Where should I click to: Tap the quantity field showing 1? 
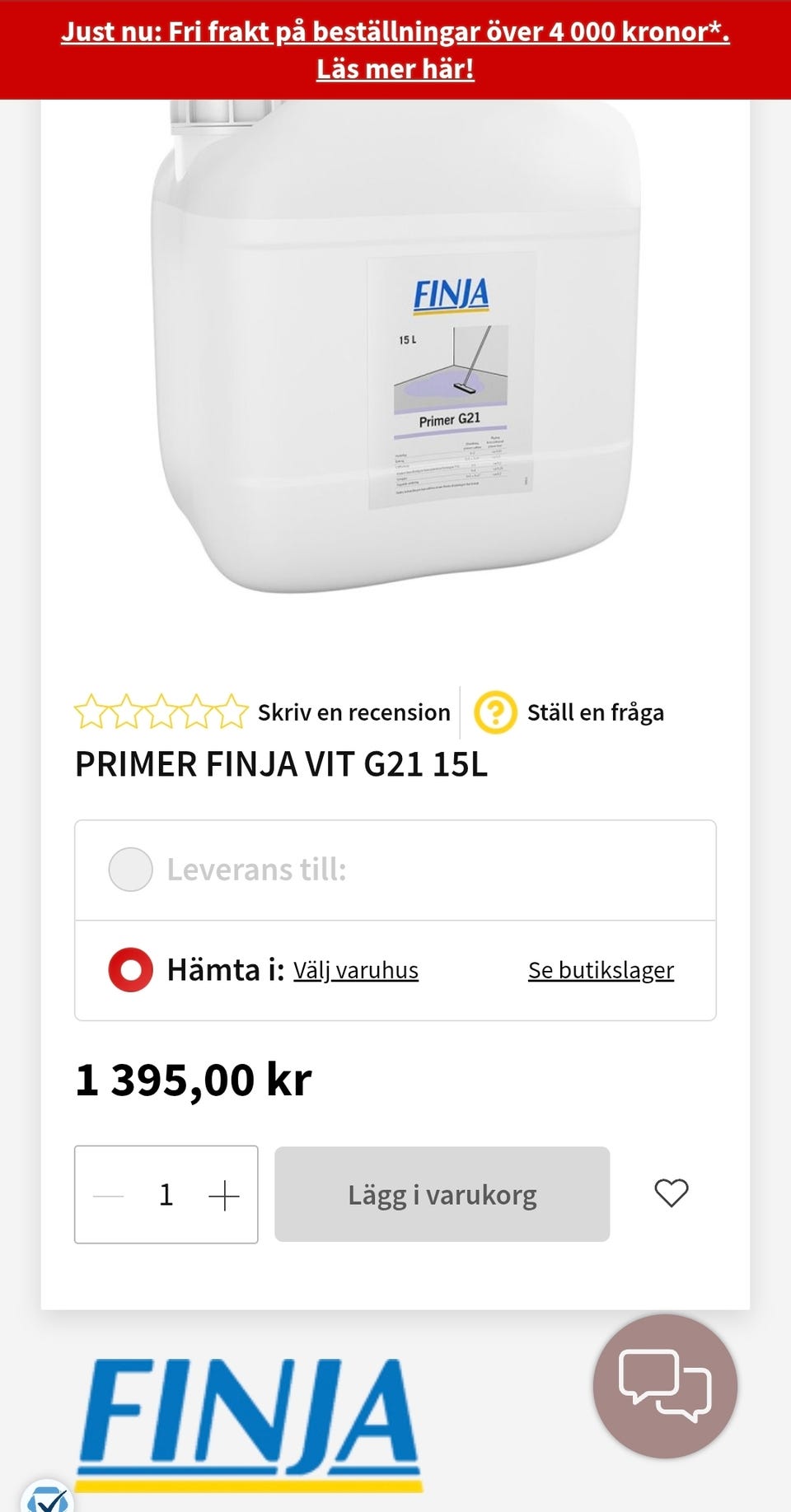[x=166, y=1195]
